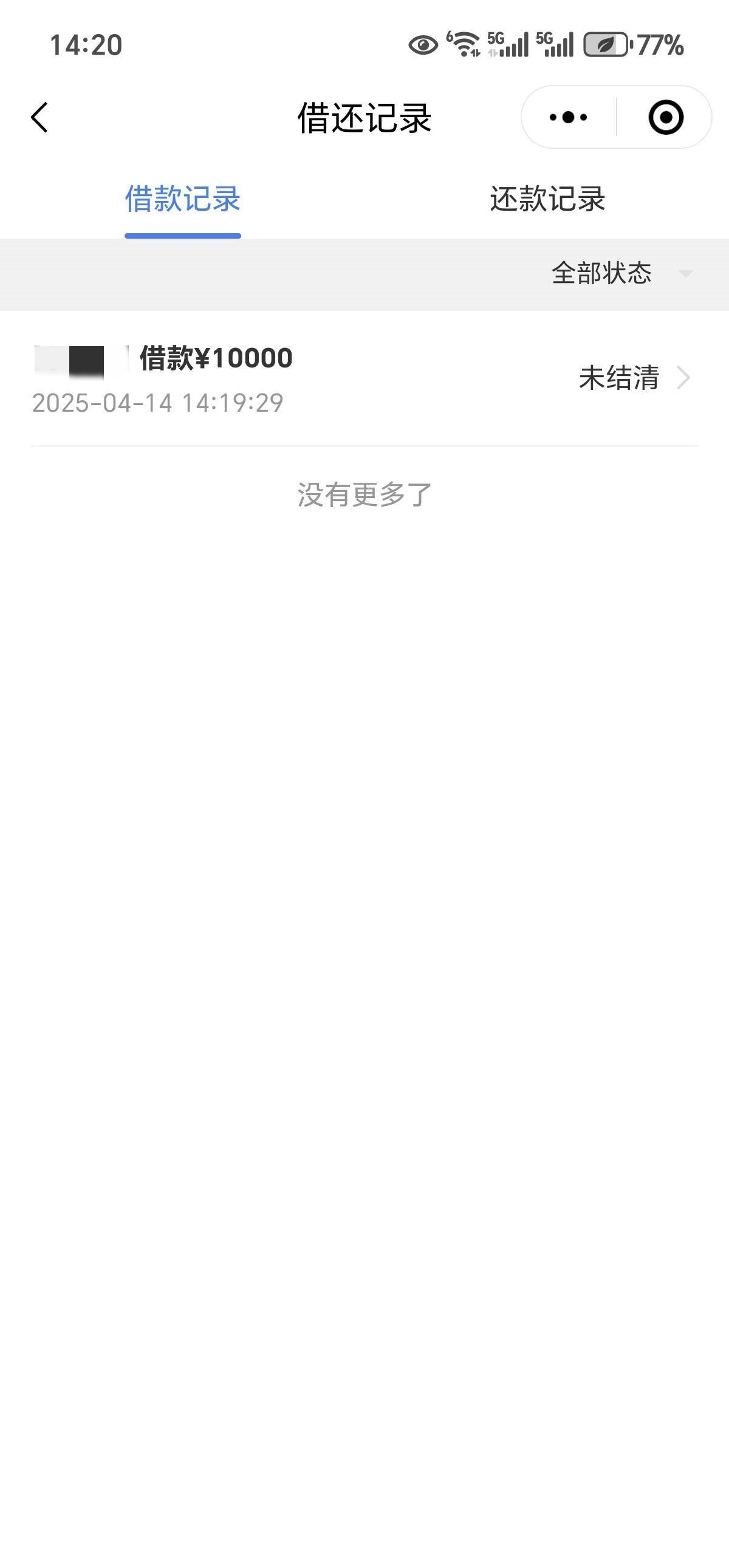
Task: Select the 借款记录 tab
Action: coord(183,200)
